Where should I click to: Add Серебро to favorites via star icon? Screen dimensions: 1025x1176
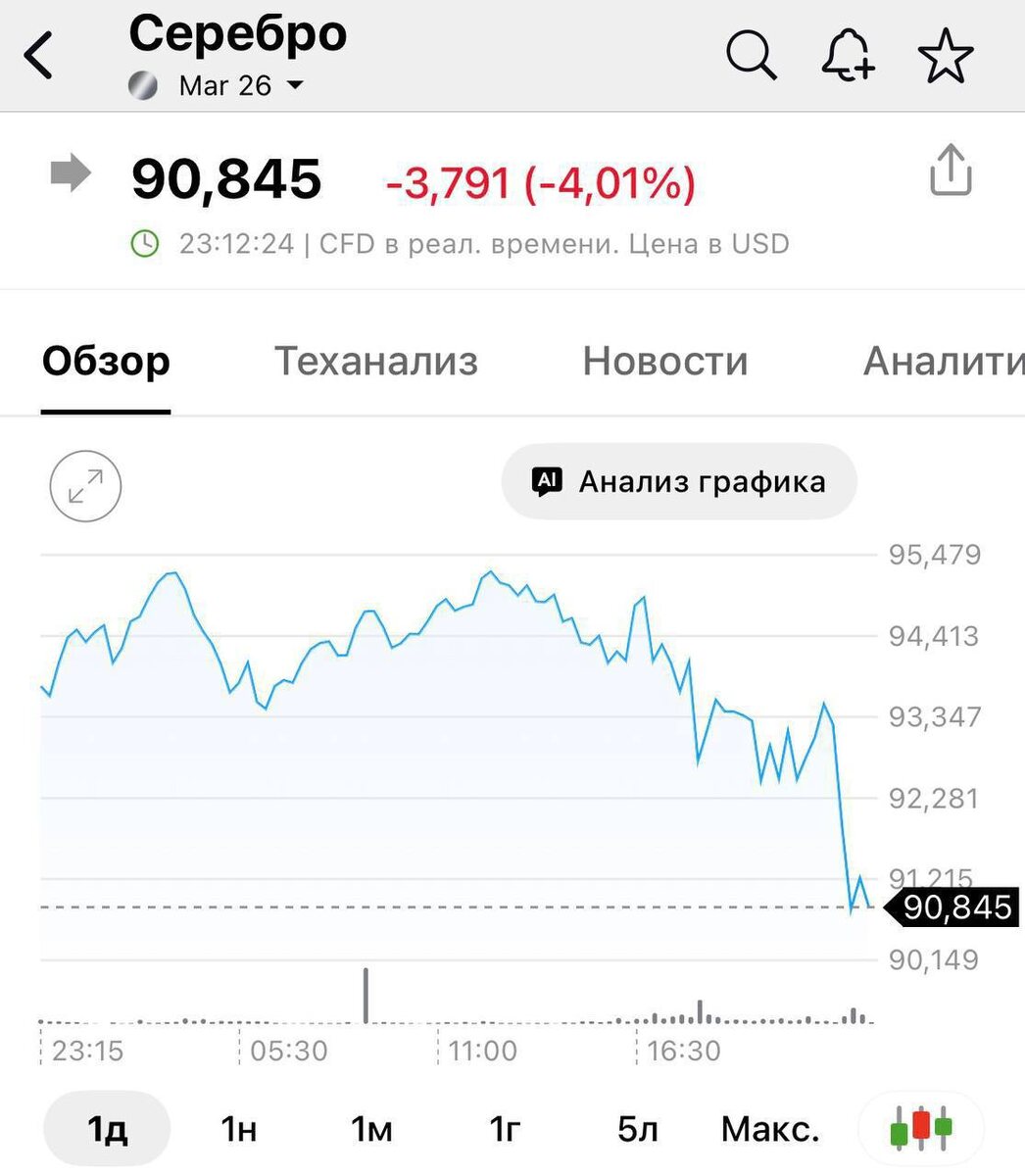[946, 56]
